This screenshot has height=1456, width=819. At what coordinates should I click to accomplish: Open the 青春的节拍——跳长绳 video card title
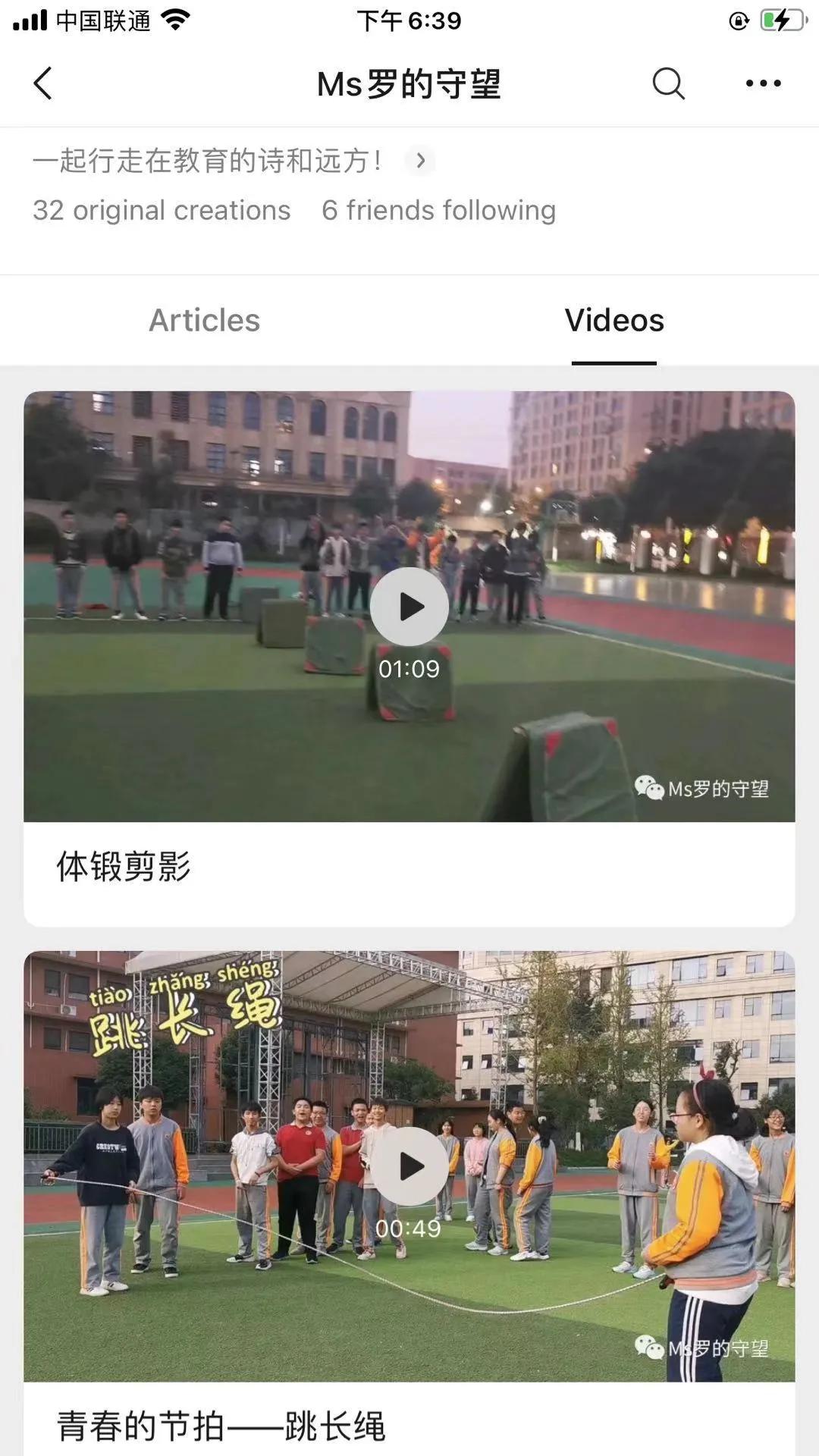point(221,1426)
